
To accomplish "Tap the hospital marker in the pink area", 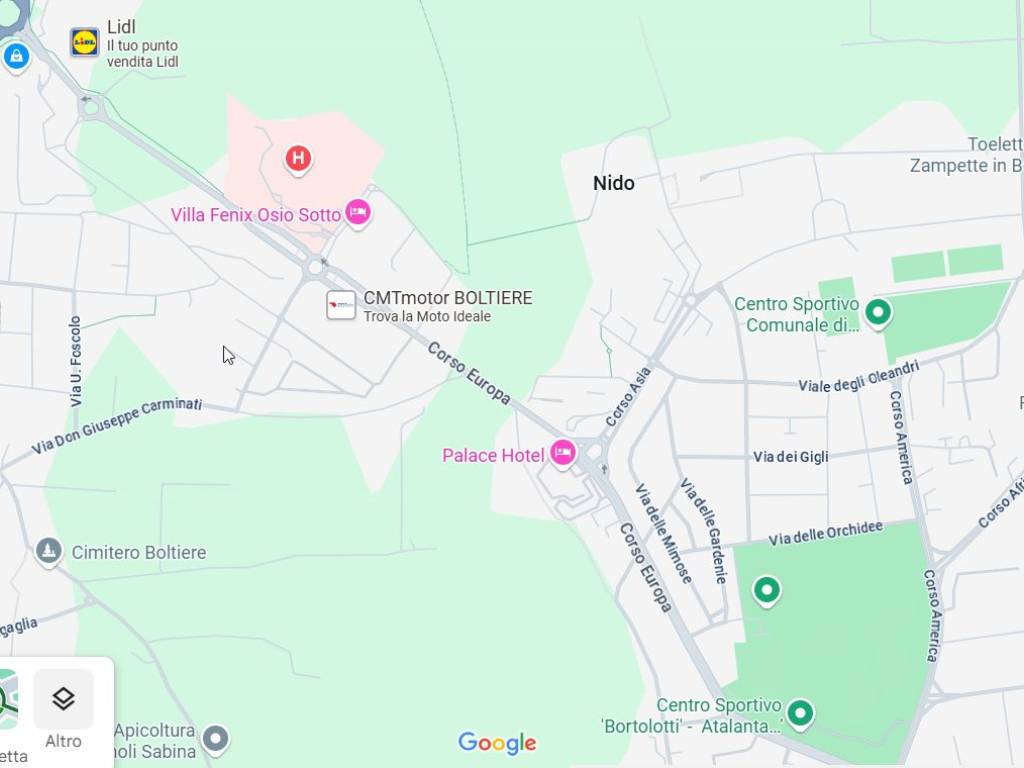I will 297,158.
